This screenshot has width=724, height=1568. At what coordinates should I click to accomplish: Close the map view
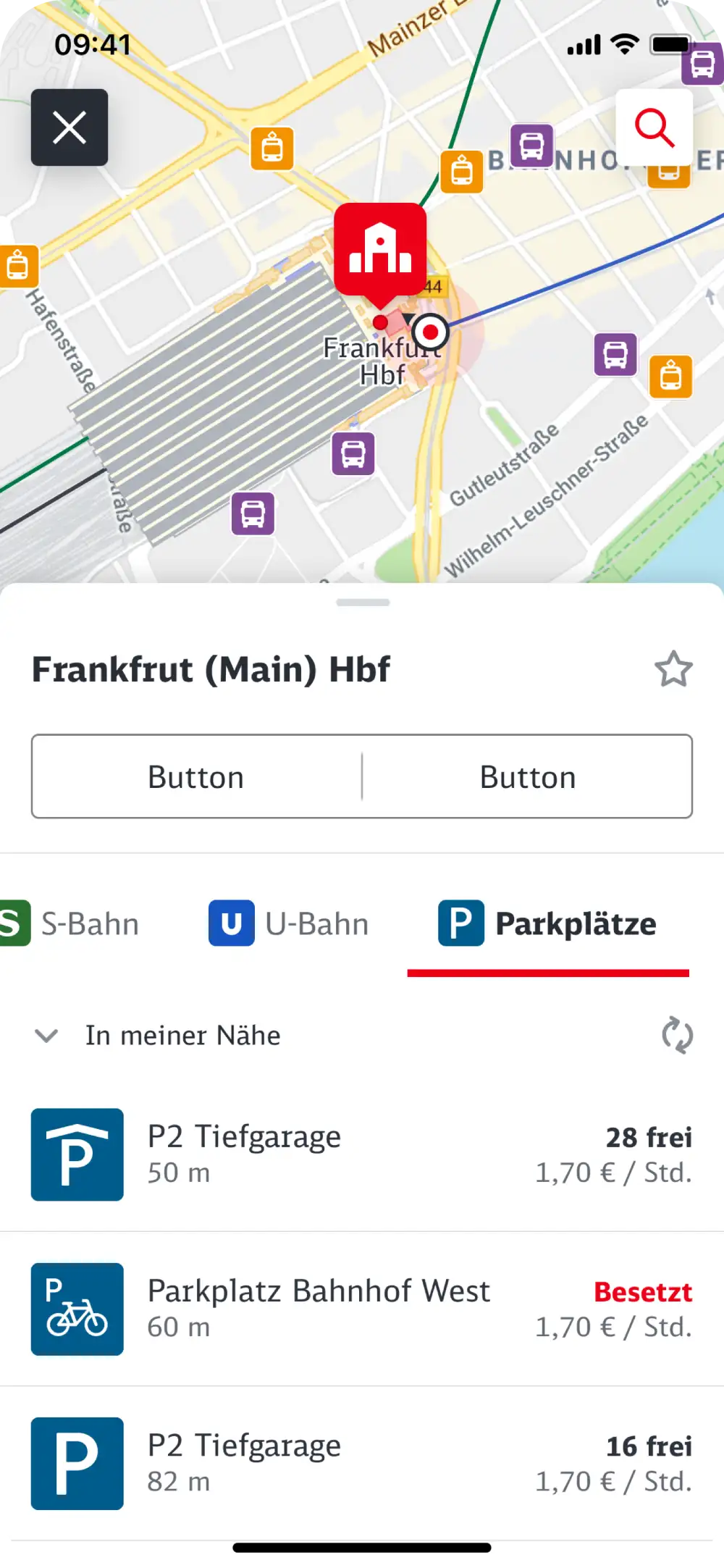coord(70,127)
